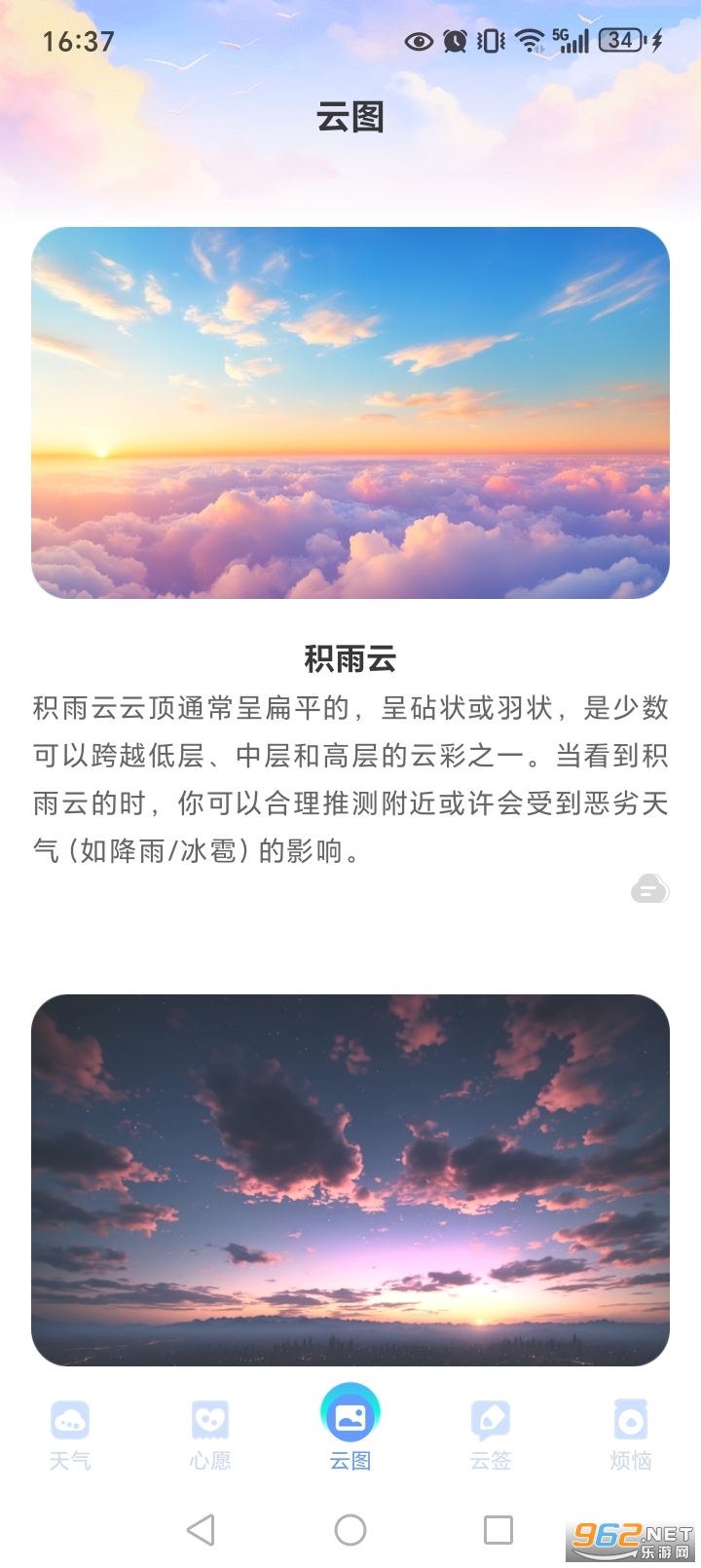Screen dimensions: 701x1568
Task: Open the sunset cloud sea photo
Action: (x=350, y=411)
